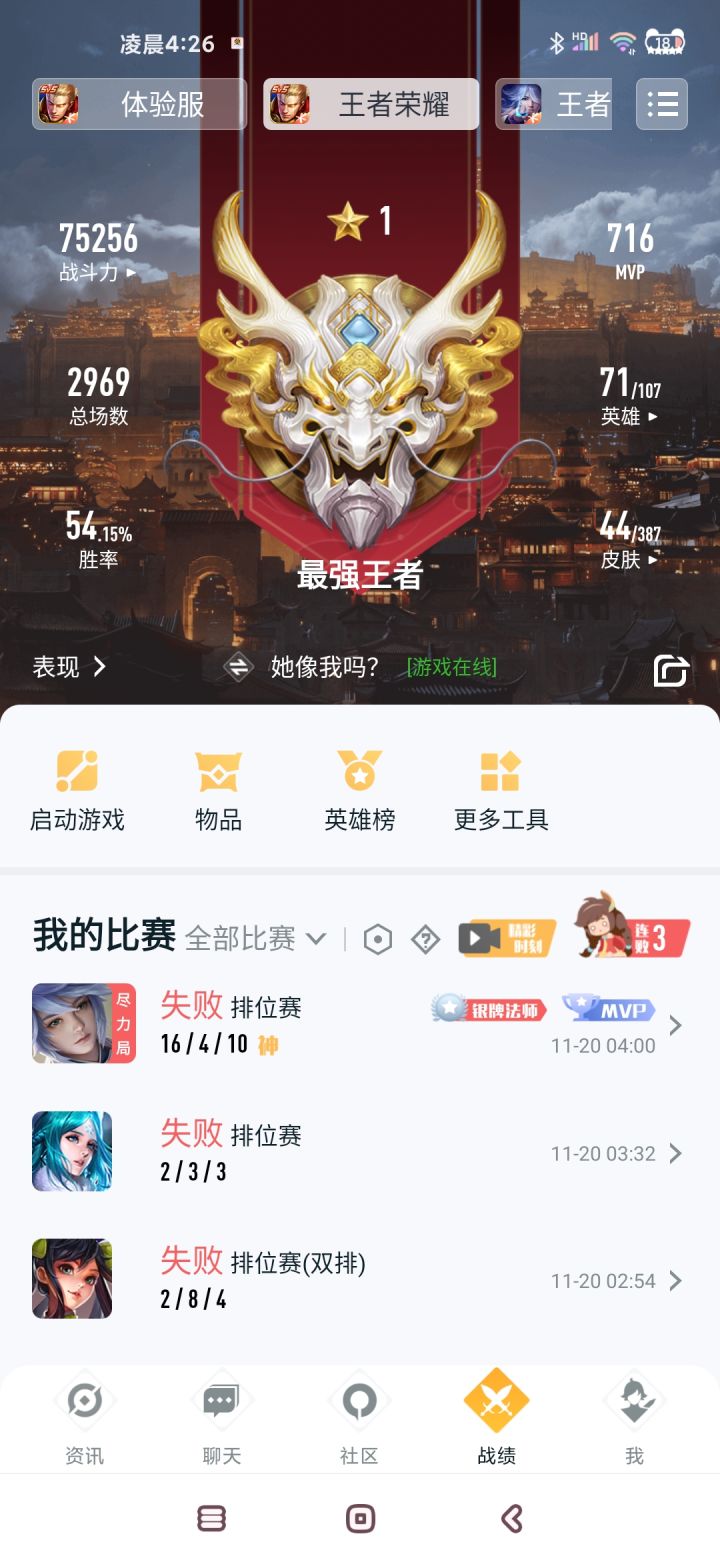720x1560 pixels.
Task: Open the first 失败 ranked match with MVP
Action: click(x=360, y=1024)
